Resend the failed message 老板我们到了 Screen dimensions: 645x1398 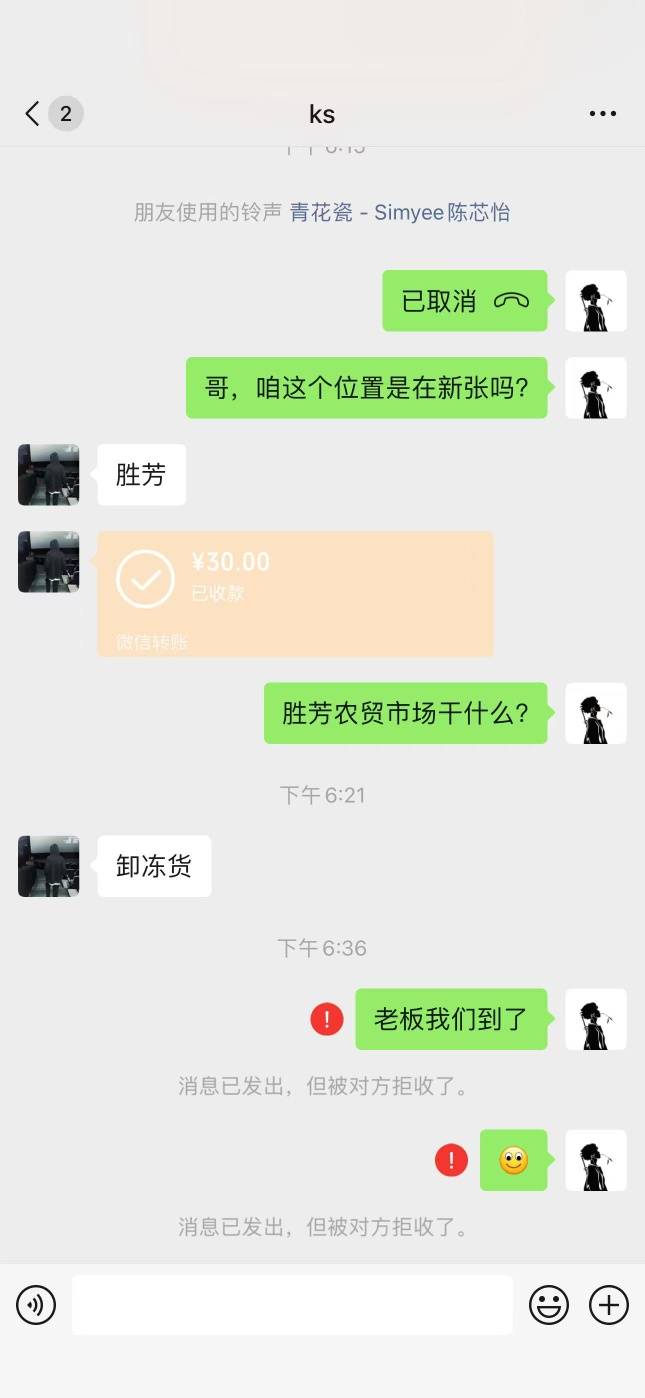327,1019
